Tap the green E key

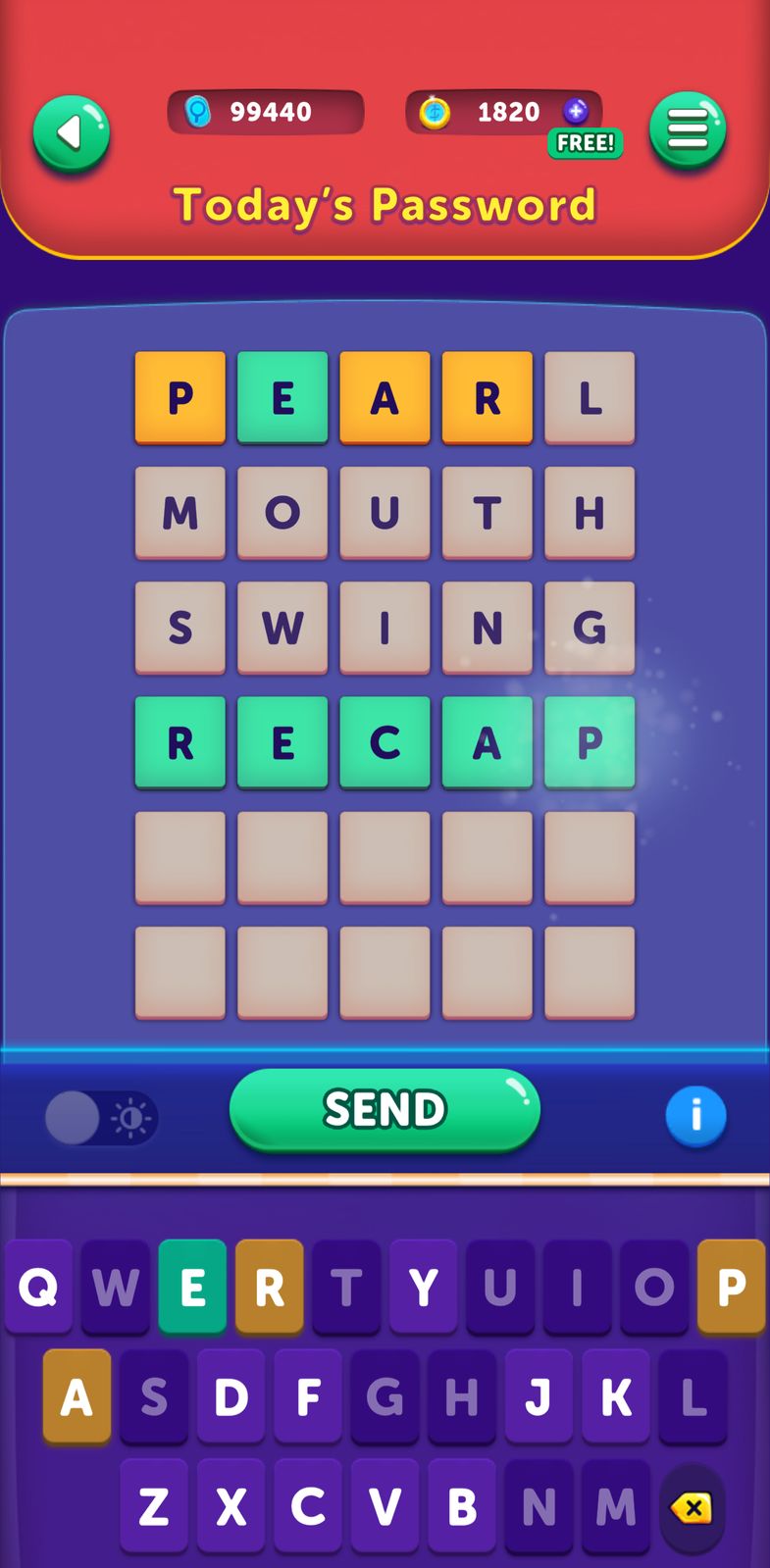[x=192, y=1286]
